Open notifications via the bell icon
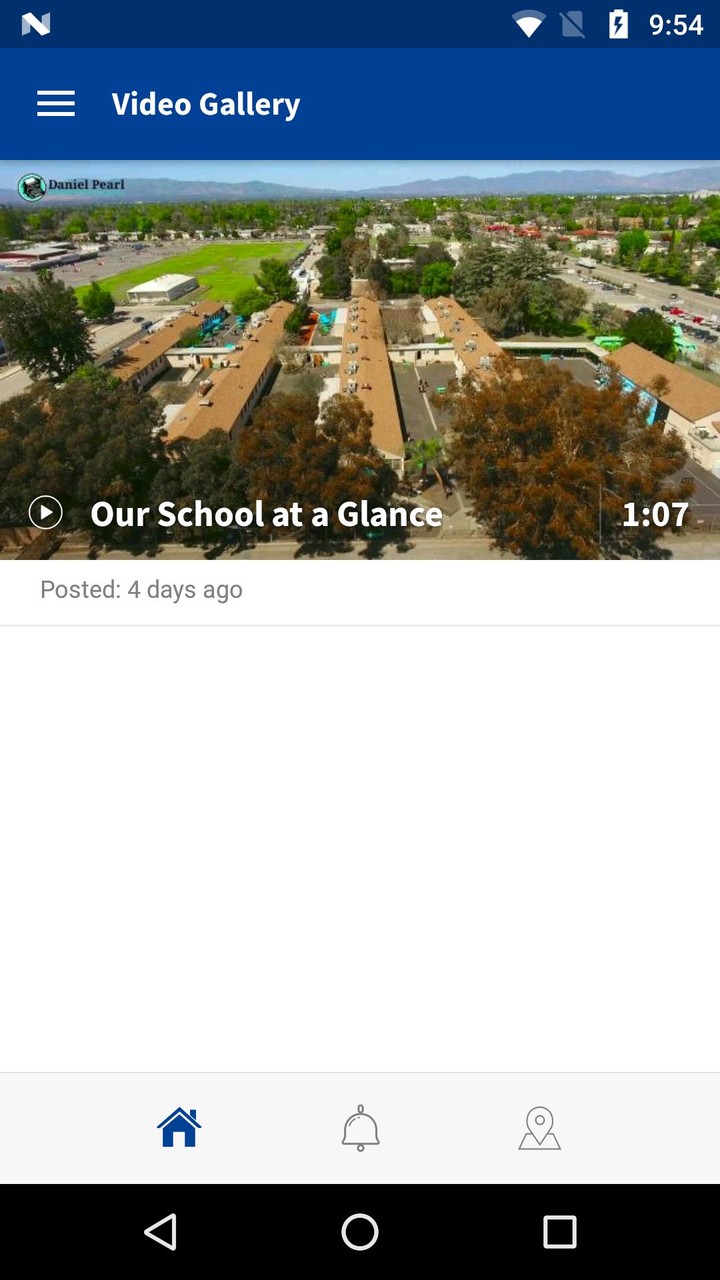This screenshot has height=1280, width=720. (x=360, y=1128)
